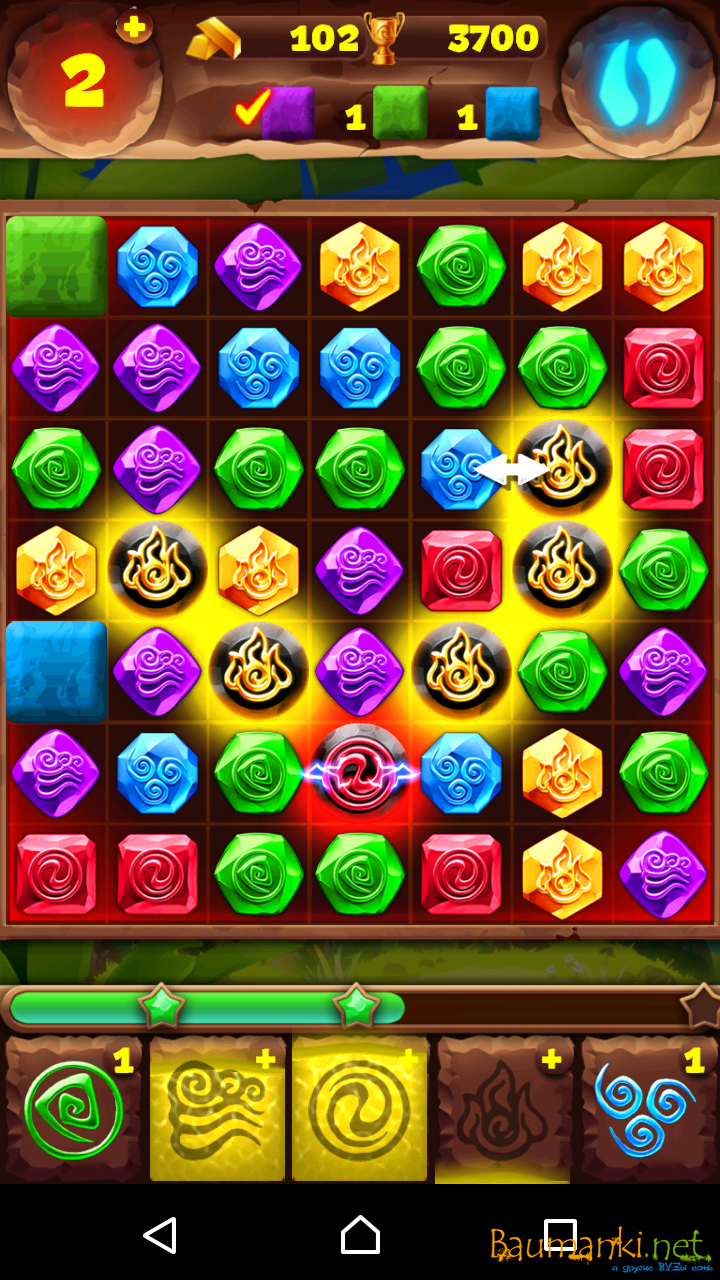Screen dimensions: 720x1280
Task: Select the yellow spiral power-up
Action: coord(360,1108)
